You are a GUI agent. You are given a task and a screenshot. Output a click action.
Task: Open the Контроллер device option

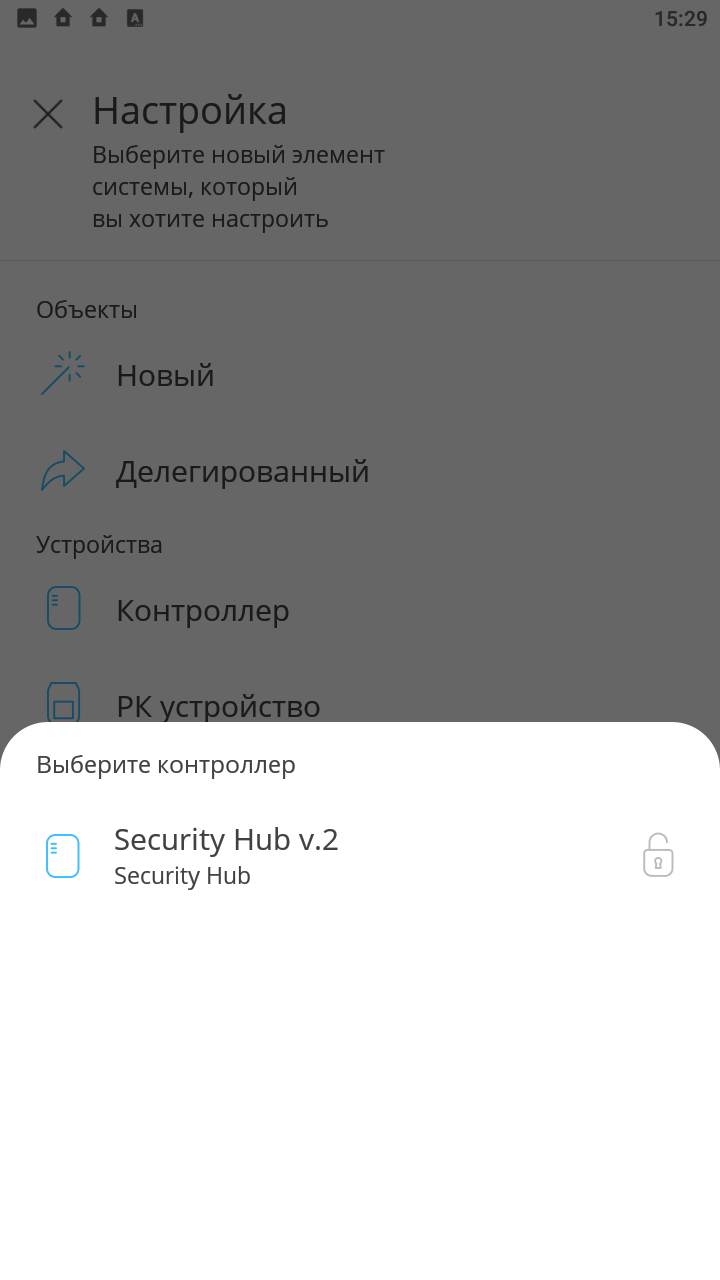coord(202,610)
